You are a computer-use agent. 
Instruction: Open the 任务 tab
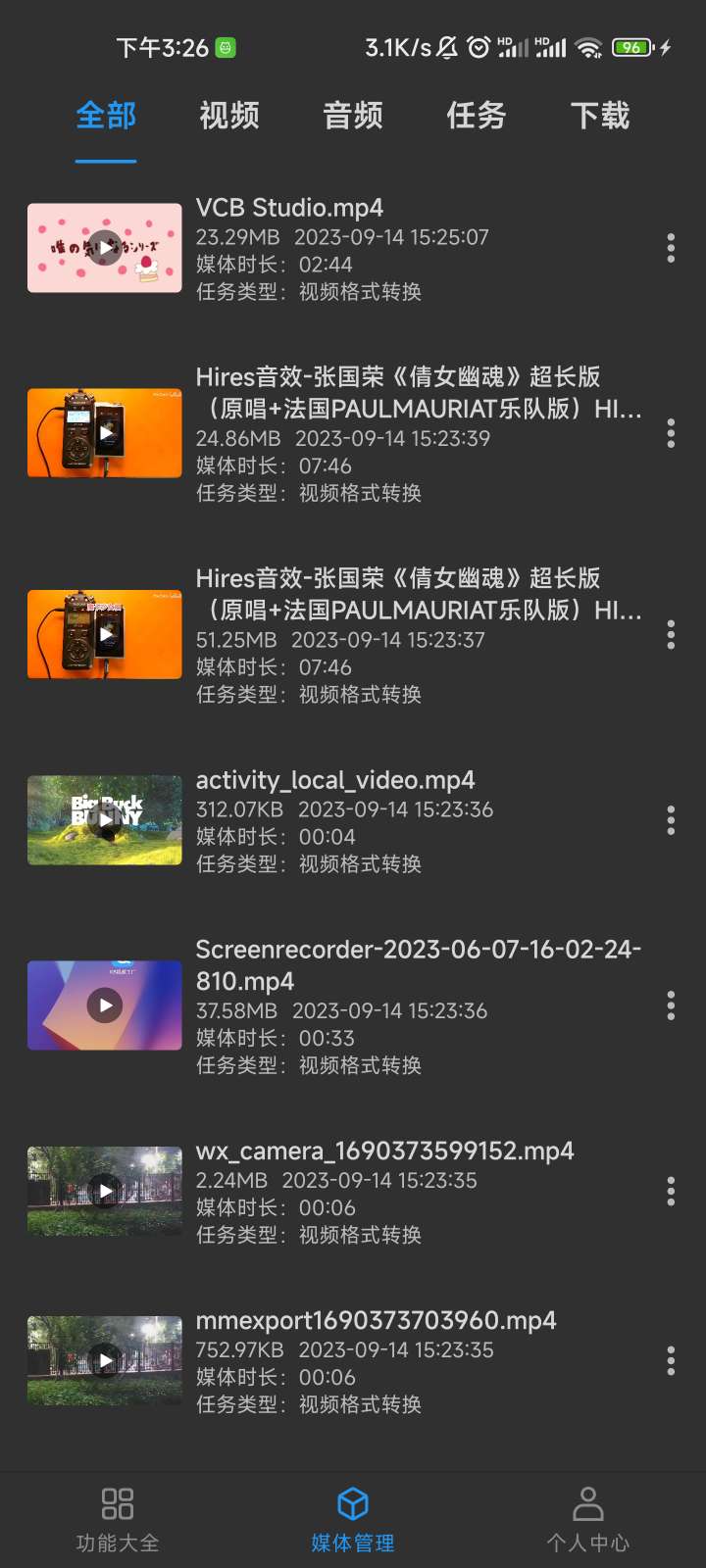pos(477,116)
